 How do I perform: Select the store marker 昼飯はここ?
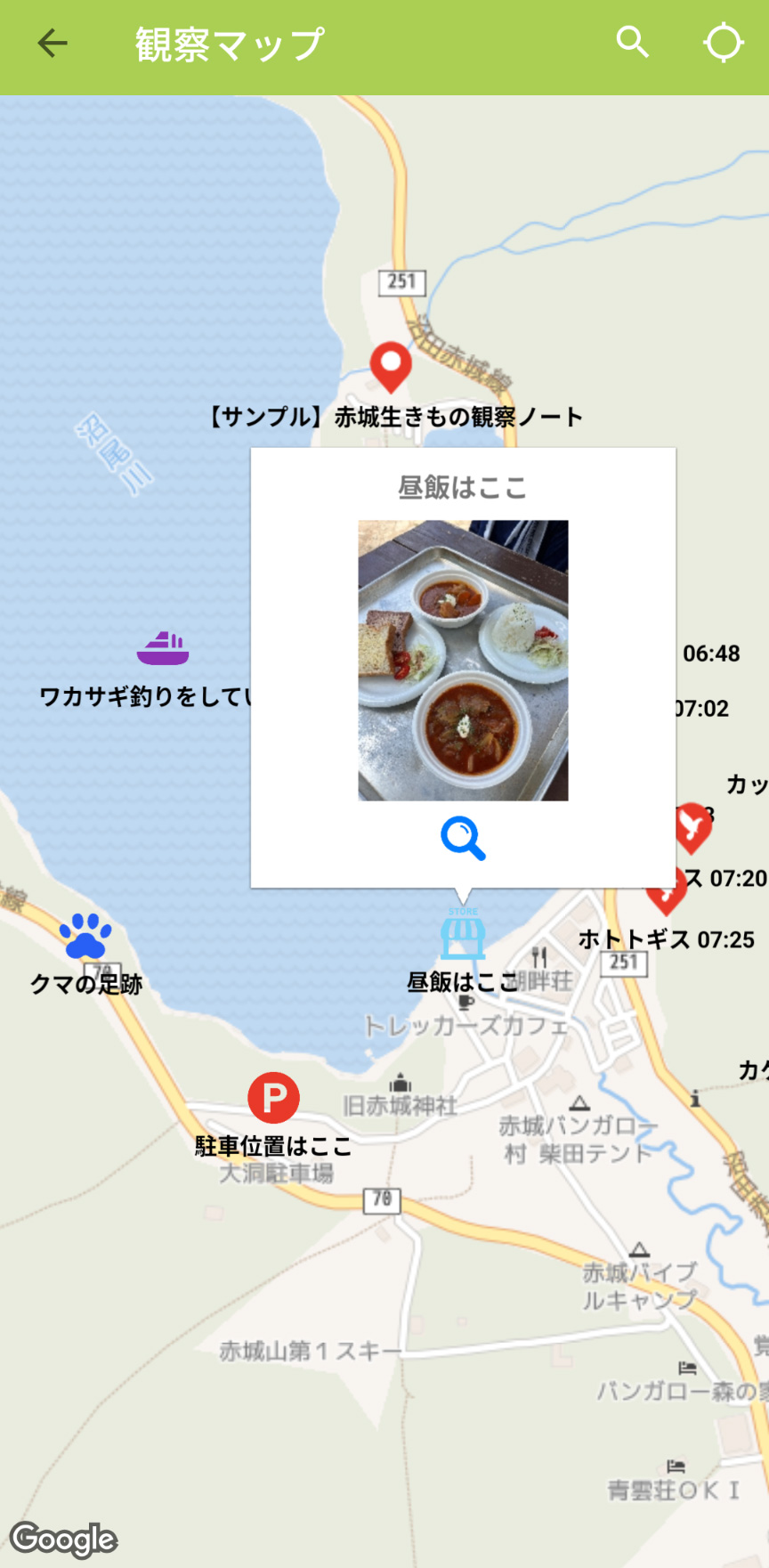[x=463, y=936]
